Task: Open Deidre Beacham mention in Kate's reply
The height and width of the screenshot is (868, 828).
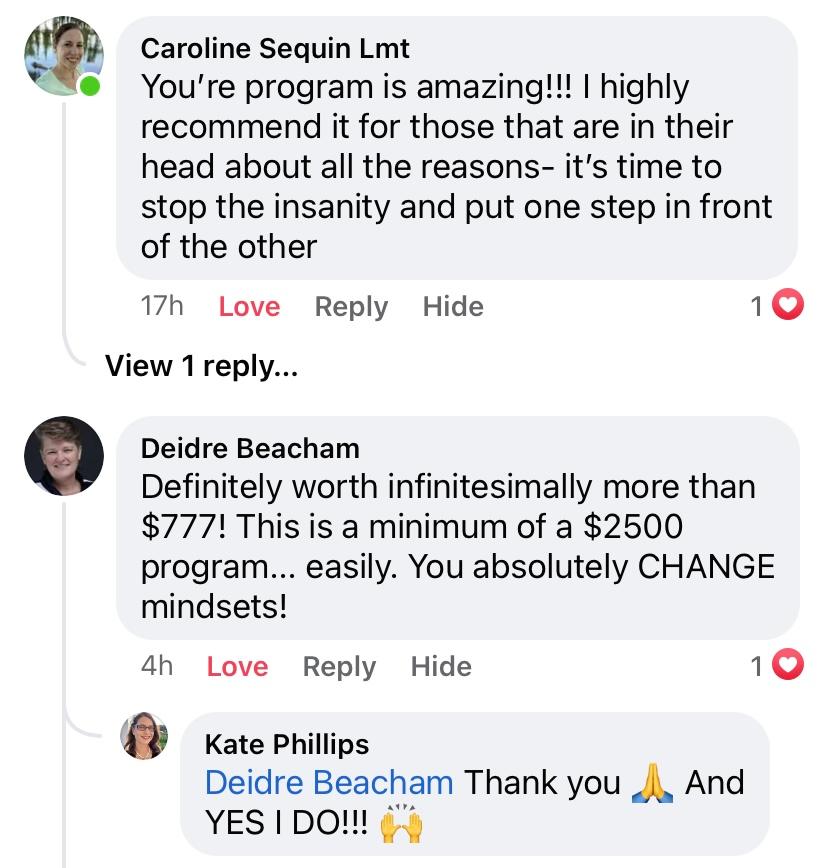Action: pyautogui.click(x=329, y=782)
